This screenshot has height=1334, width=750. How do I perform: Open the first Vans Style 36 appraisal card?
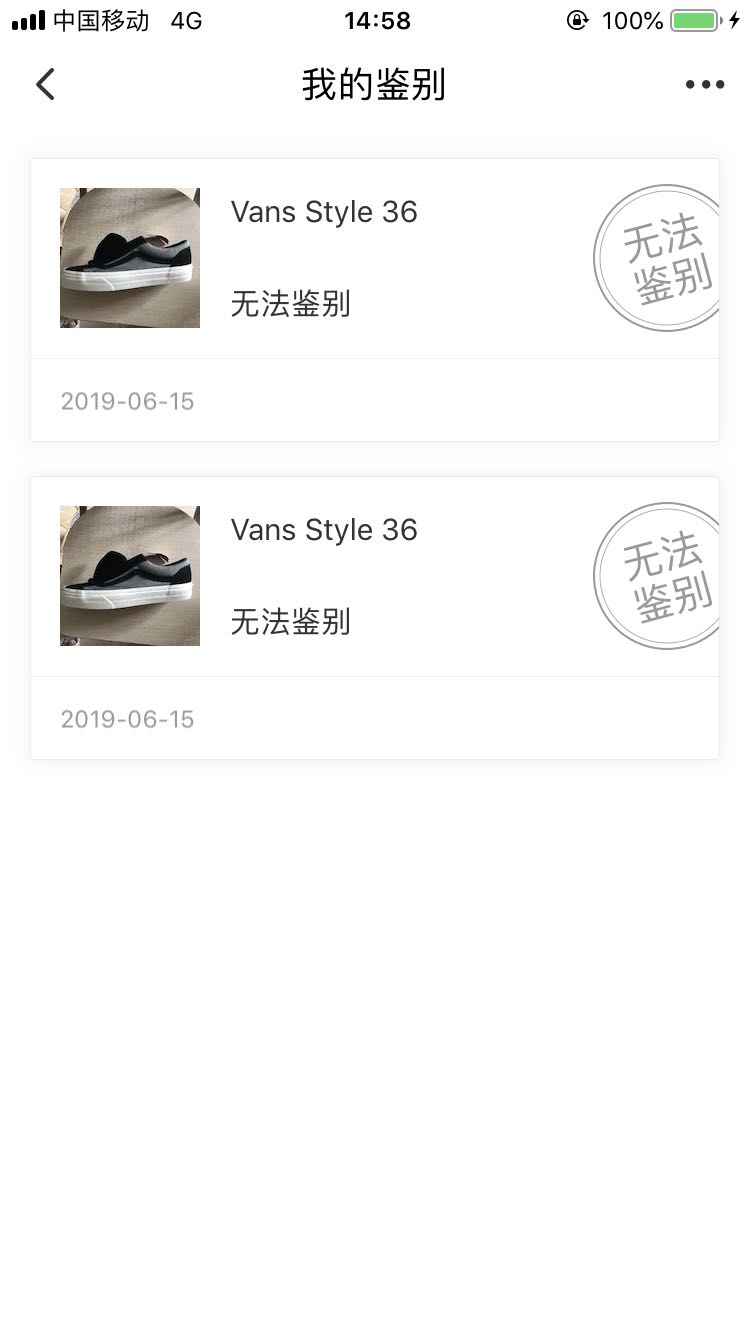click(375, 300)
